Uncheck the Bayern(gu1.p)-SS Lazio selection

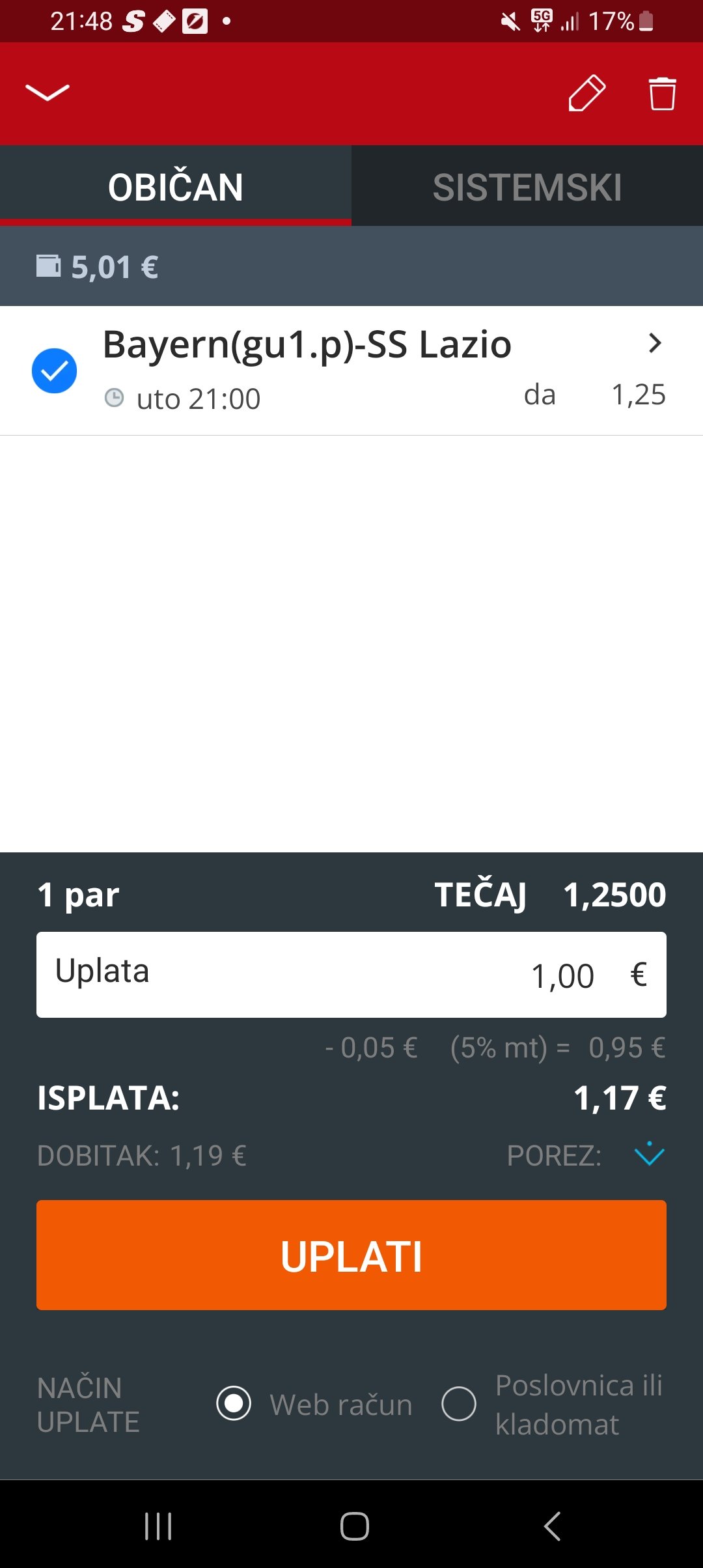(55, 371)
